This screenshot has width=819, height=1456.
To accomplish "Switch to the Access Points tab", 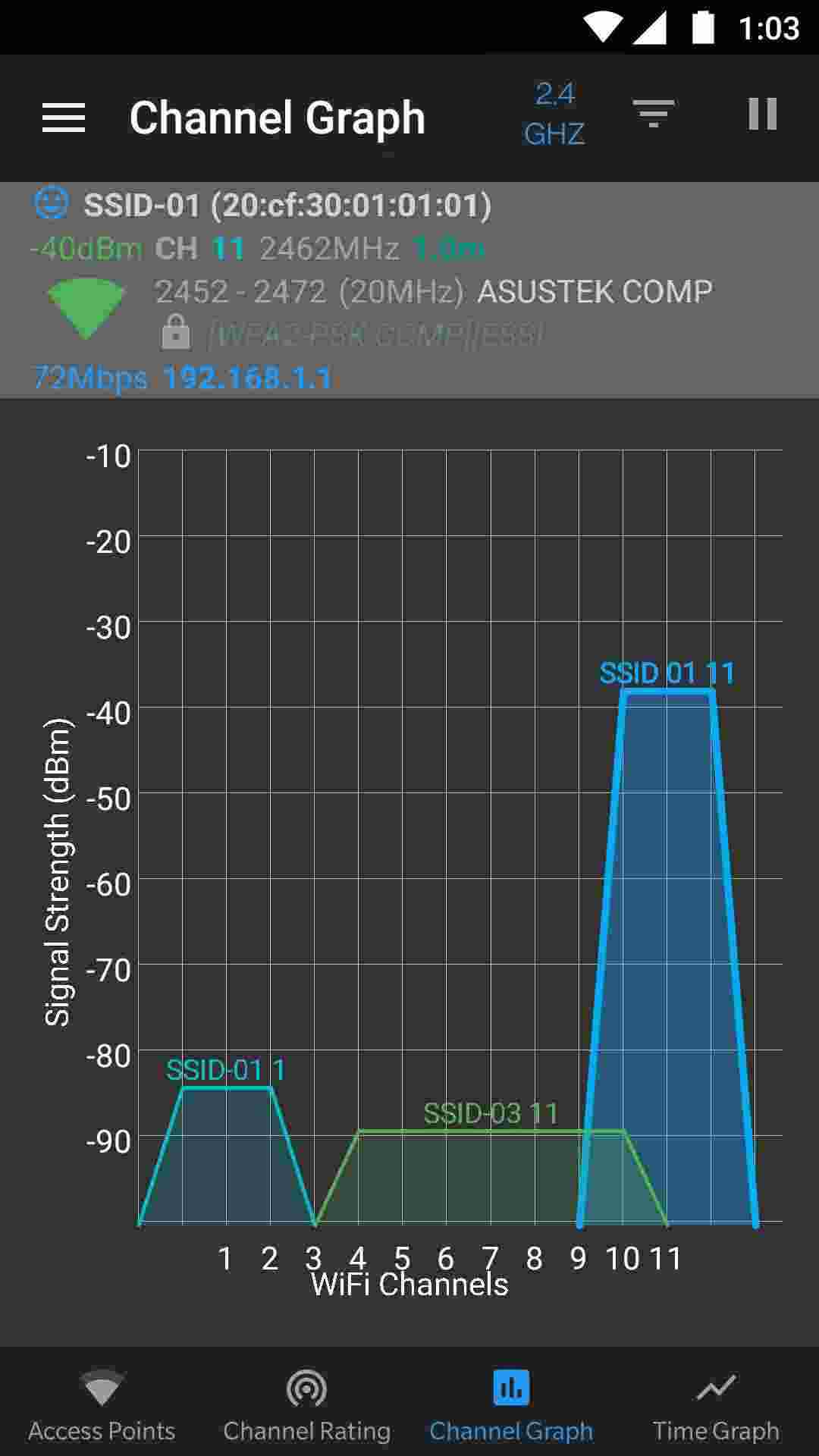I will 102,1407.
